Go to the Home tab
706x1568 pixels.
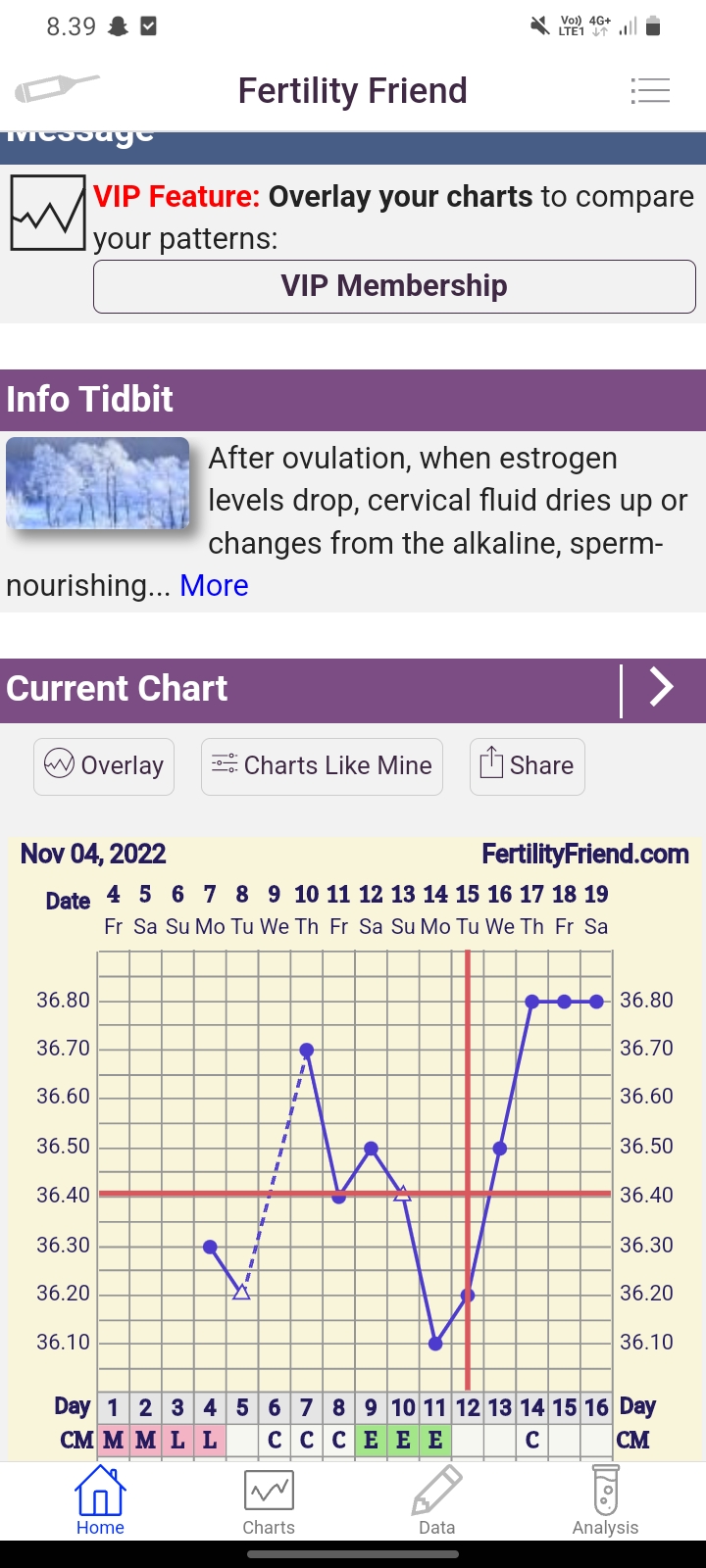coord(100,1501)
